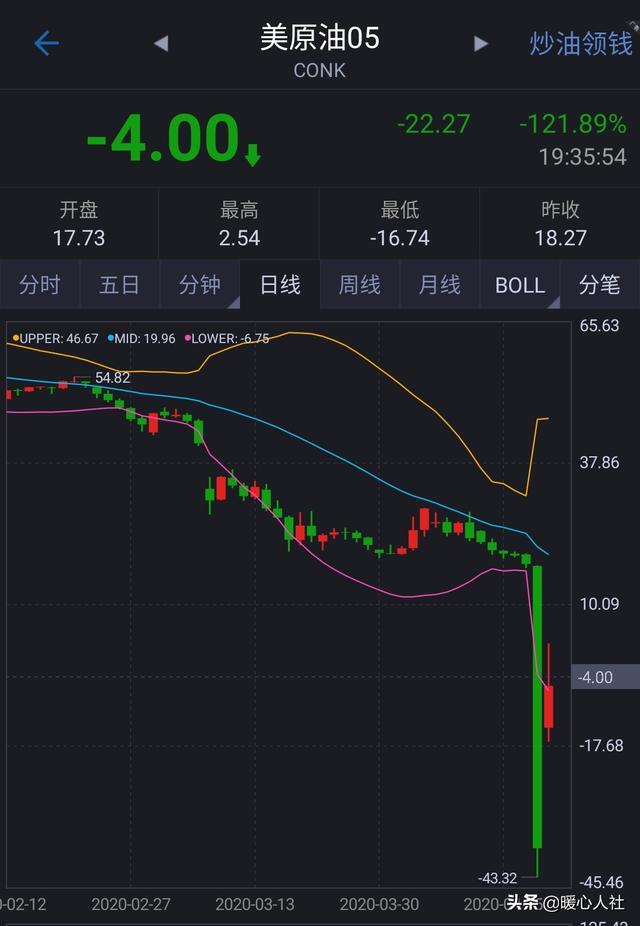
Task: Open the BOLL indicator selector
Action: point(520,285)
